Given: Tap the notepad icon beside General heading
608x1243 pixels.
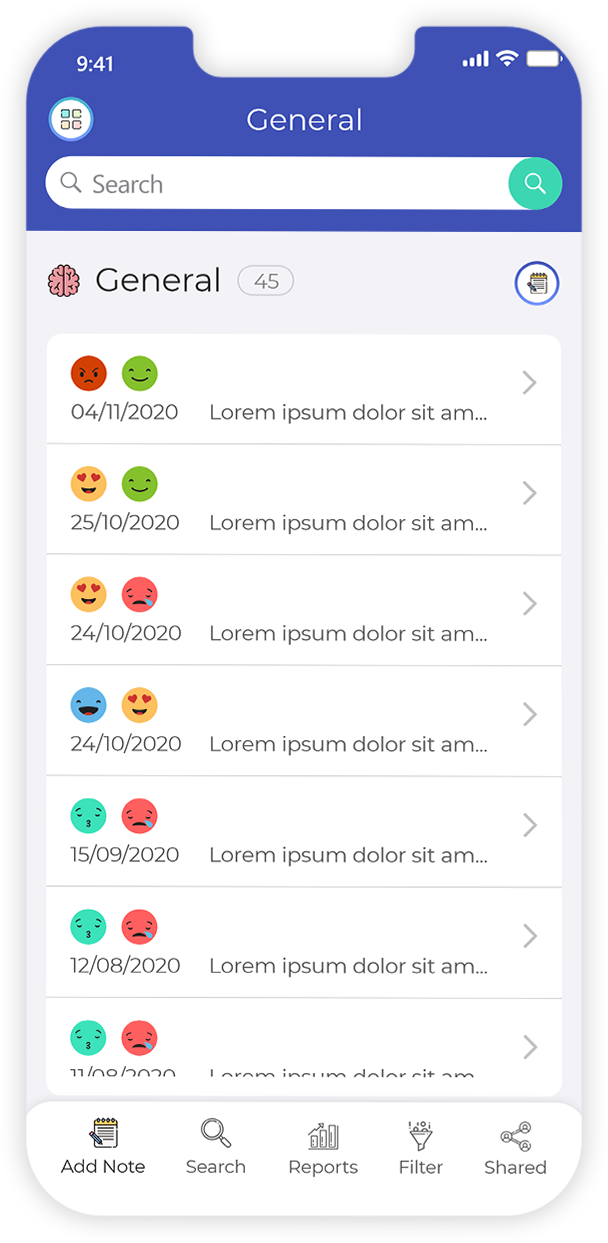Looking at the screenshot, I should (537, 283).
